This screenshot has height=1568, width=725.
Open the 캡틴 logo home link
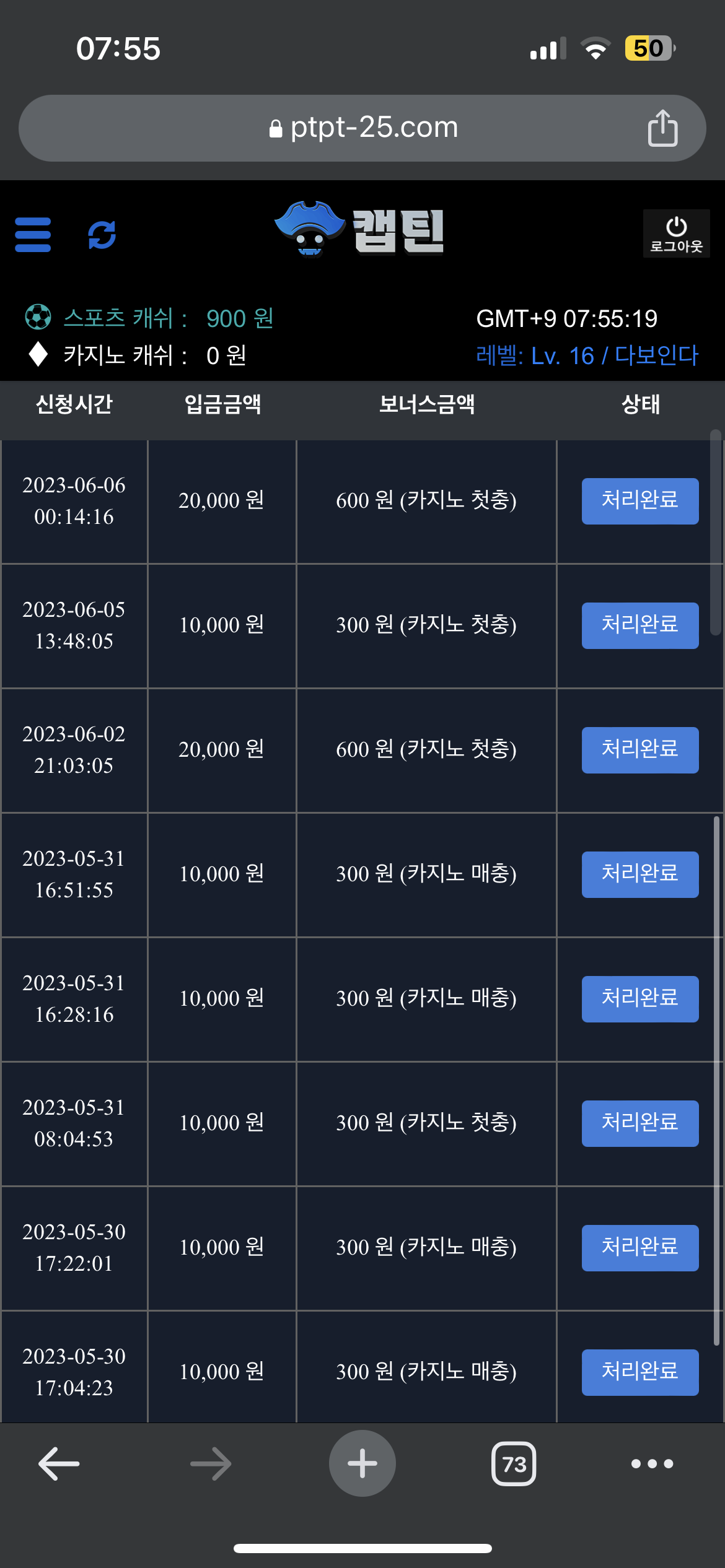click(x=361, y=230)
